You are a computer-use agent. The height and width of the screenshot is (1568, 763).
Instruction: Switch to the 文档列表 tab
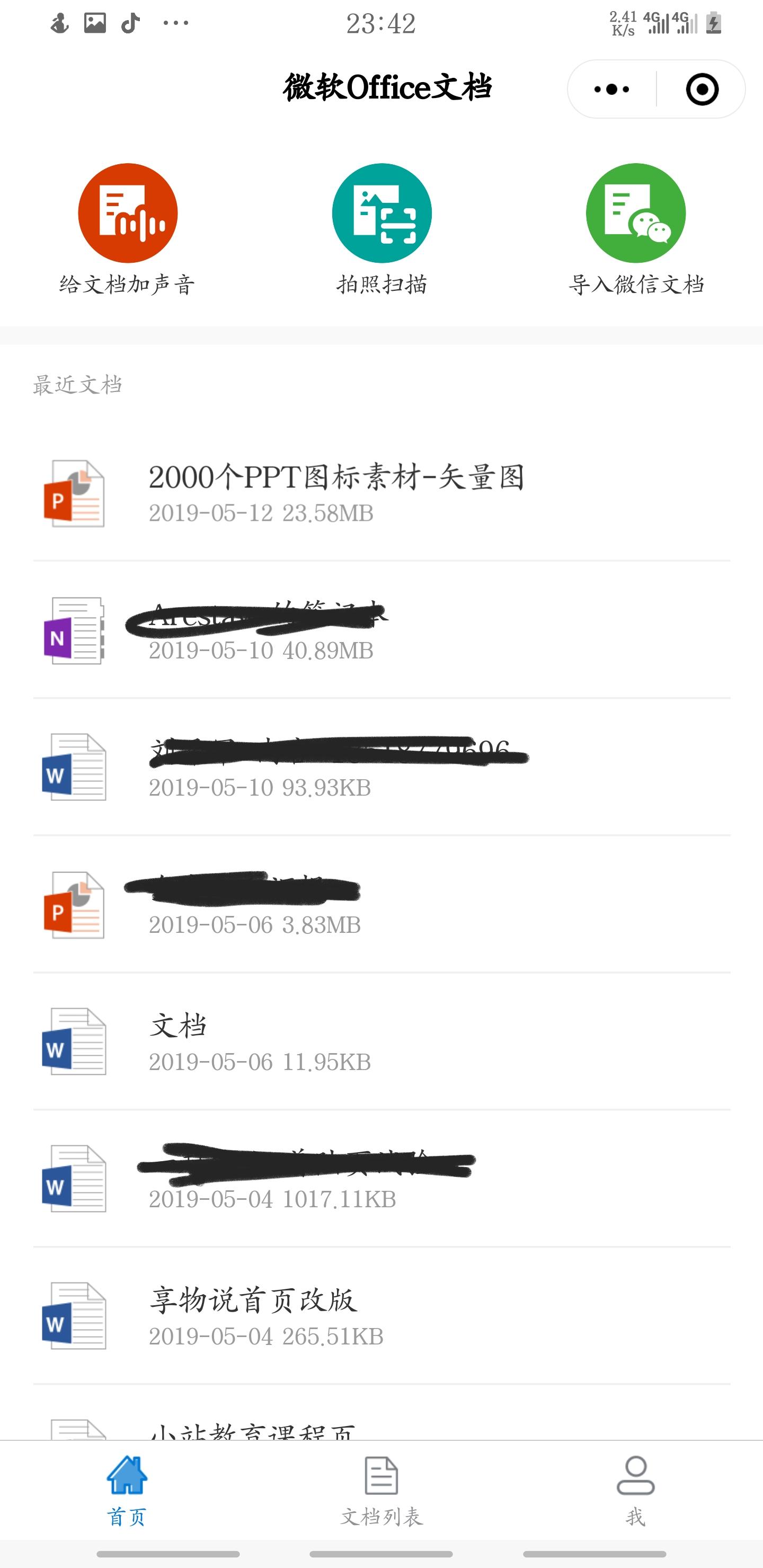coord(382,1490)
